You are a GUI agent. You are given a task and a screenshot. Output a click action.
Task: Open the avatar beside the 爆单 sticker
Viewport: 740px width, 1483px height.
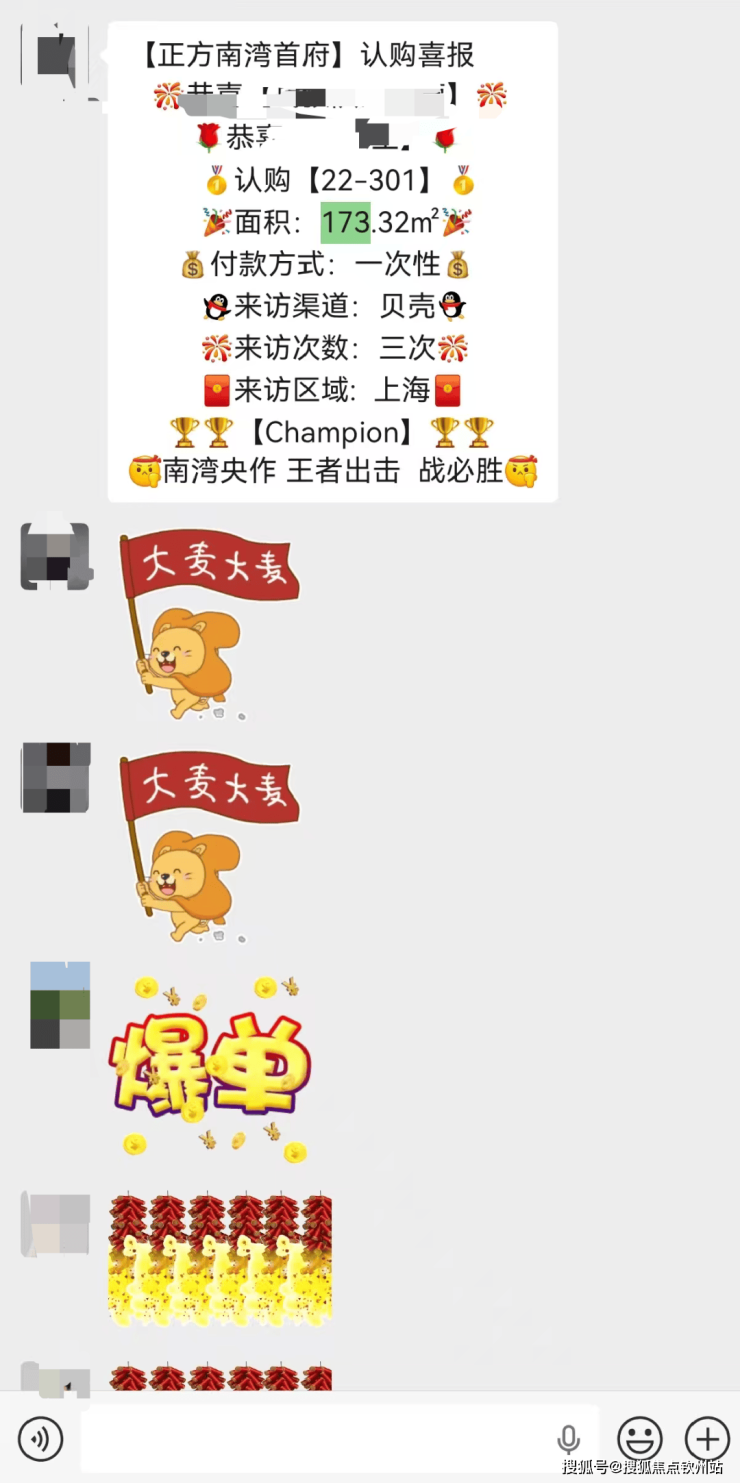(x=60, y=1004)
